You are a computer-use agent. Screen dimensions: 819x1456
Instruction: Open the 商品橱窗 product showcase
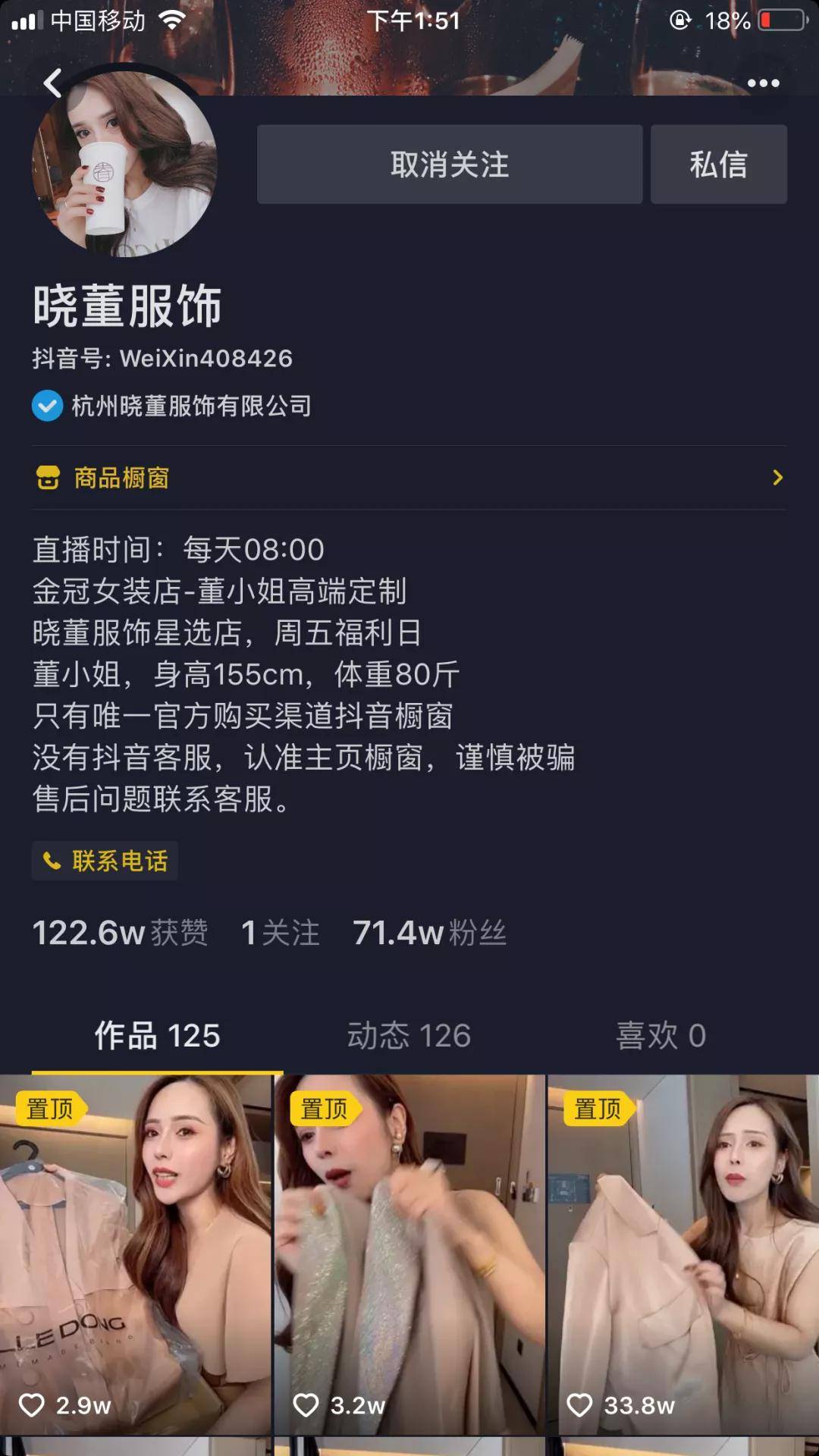(409, 478)
